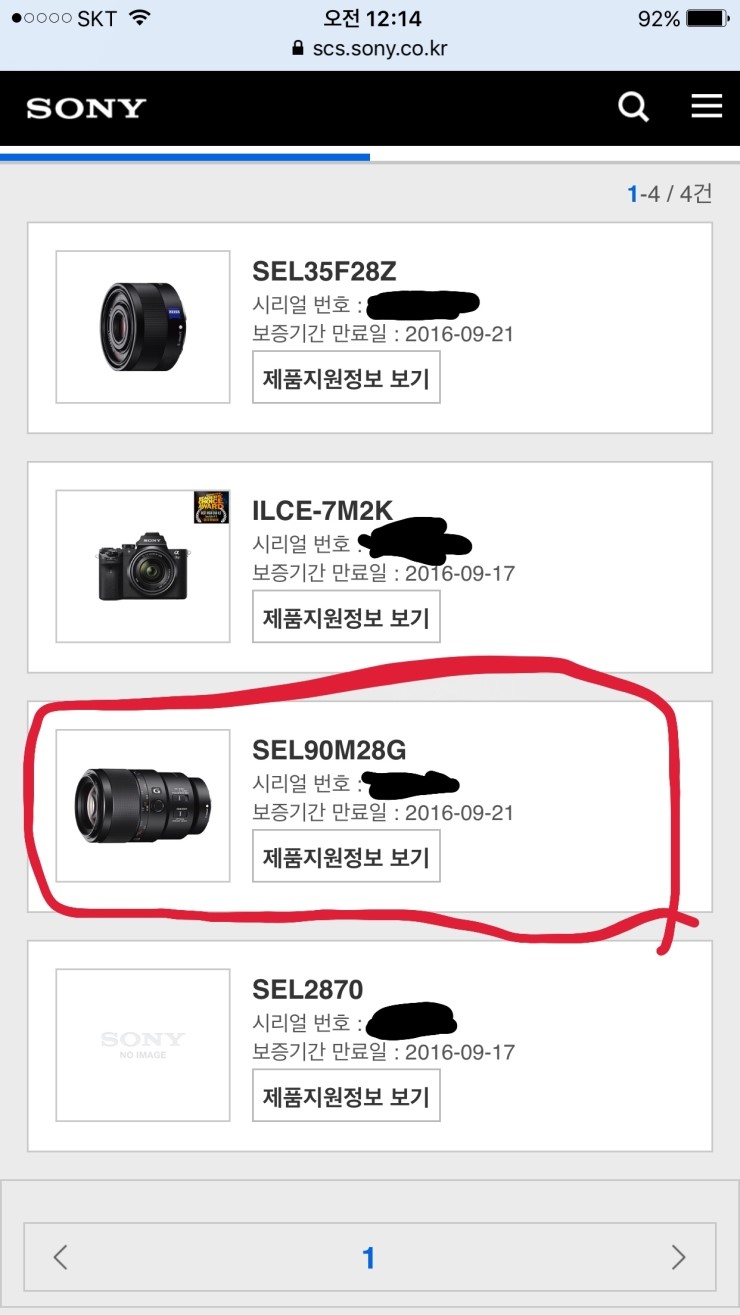
Task: Open the SEL35F28Z lens image
Action: click(x=143, y=327)
